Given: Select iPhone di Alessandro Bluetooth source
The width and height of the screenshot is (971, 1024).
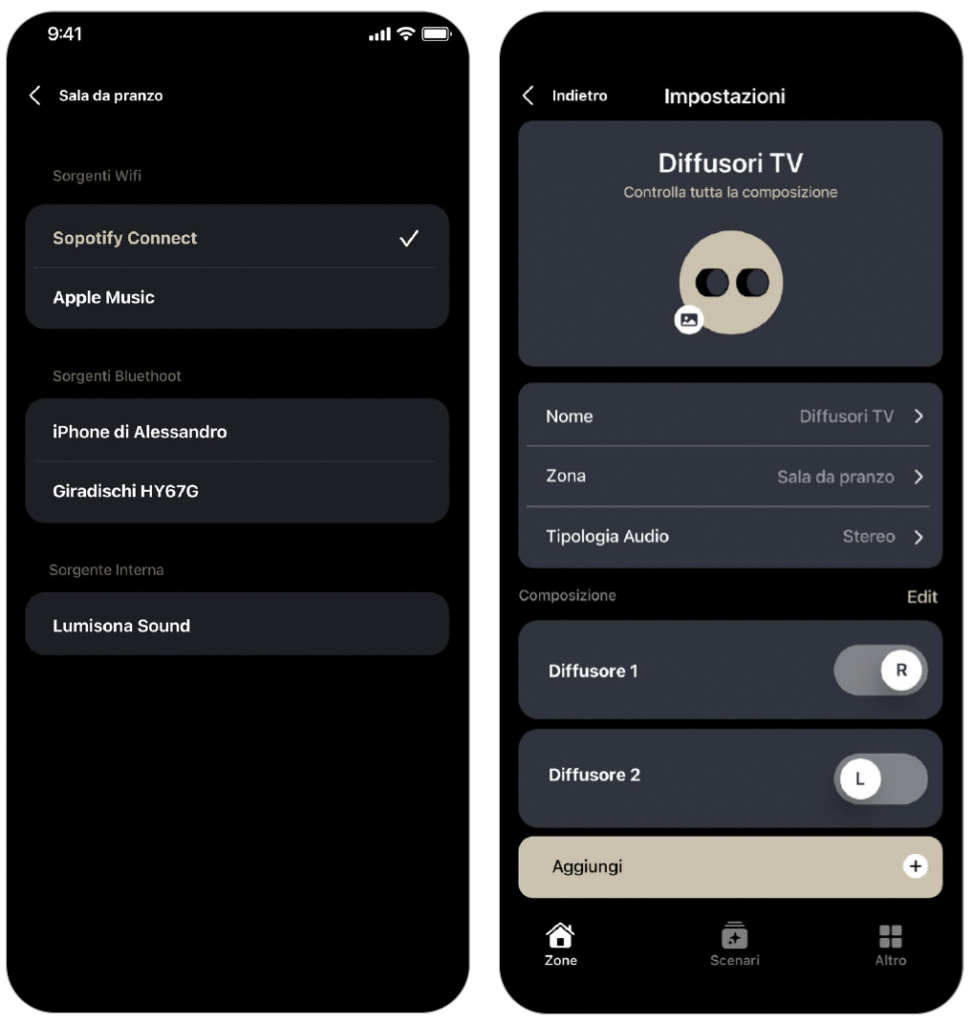Looking at the screenshot, I should click(x=236, y=432).
